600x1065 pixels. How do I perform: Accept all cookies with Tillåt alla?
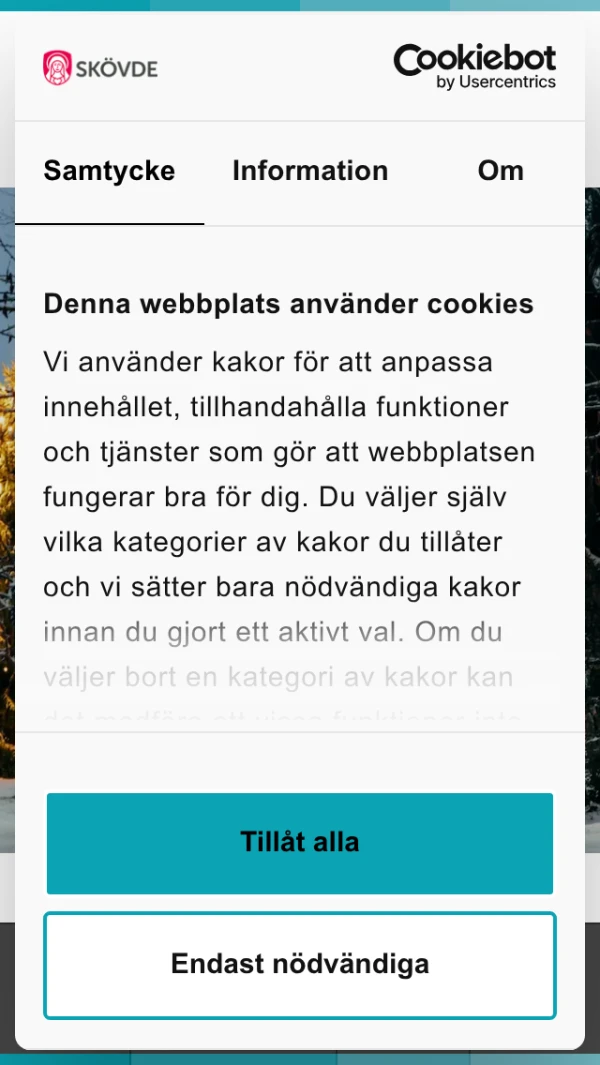tap(300, 843)
